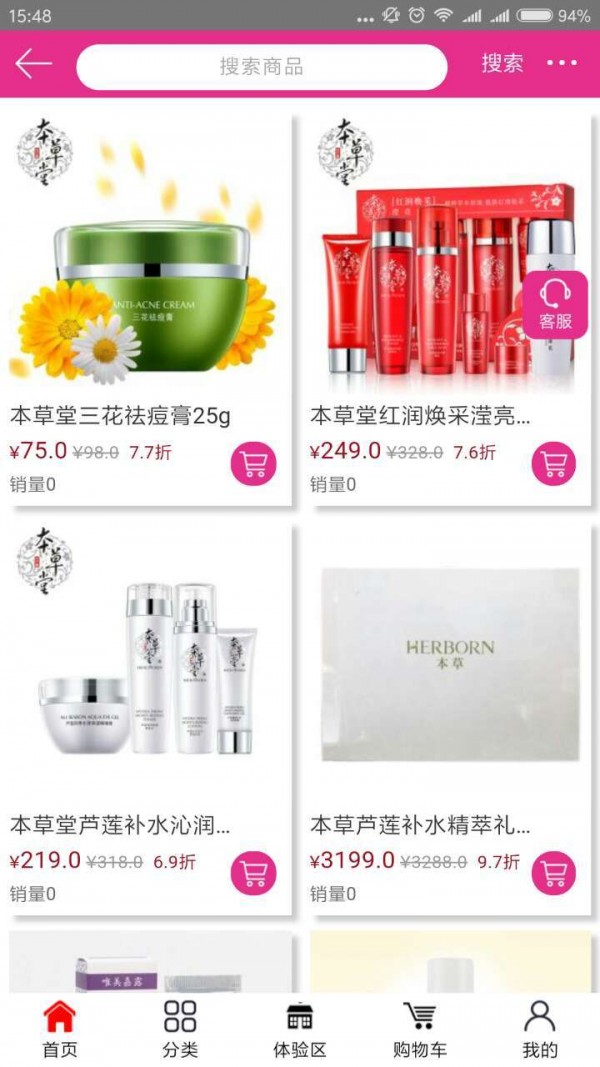Go to the 购物车 tab

coord(419,1029)
